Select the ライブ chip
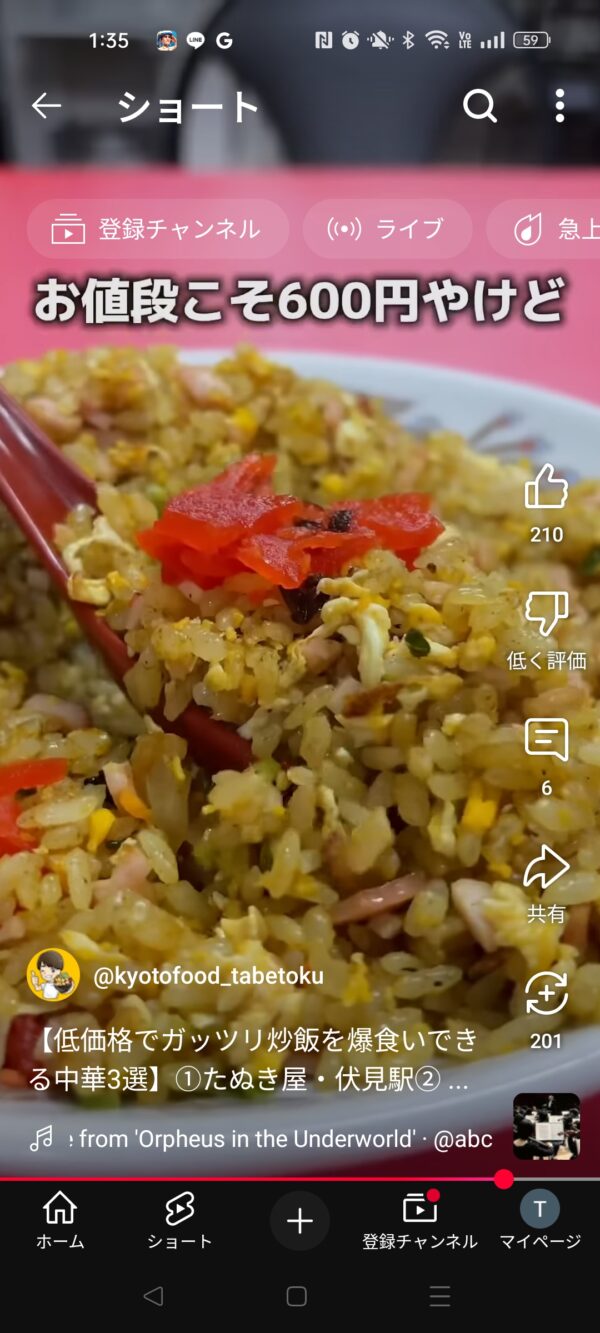Image resolution: width=600 pixels, height=1333 pixels. tap(387, 229)
